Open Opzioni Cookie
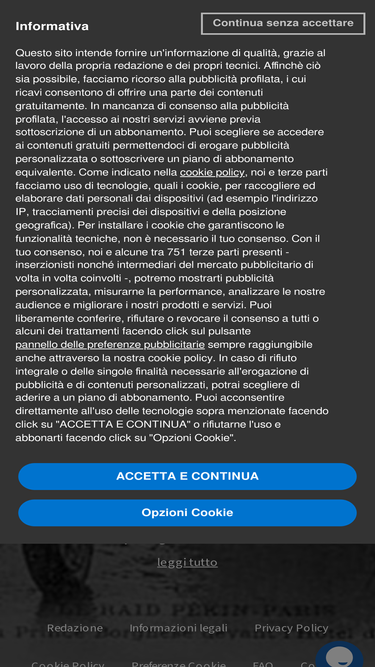 point(187,513)
